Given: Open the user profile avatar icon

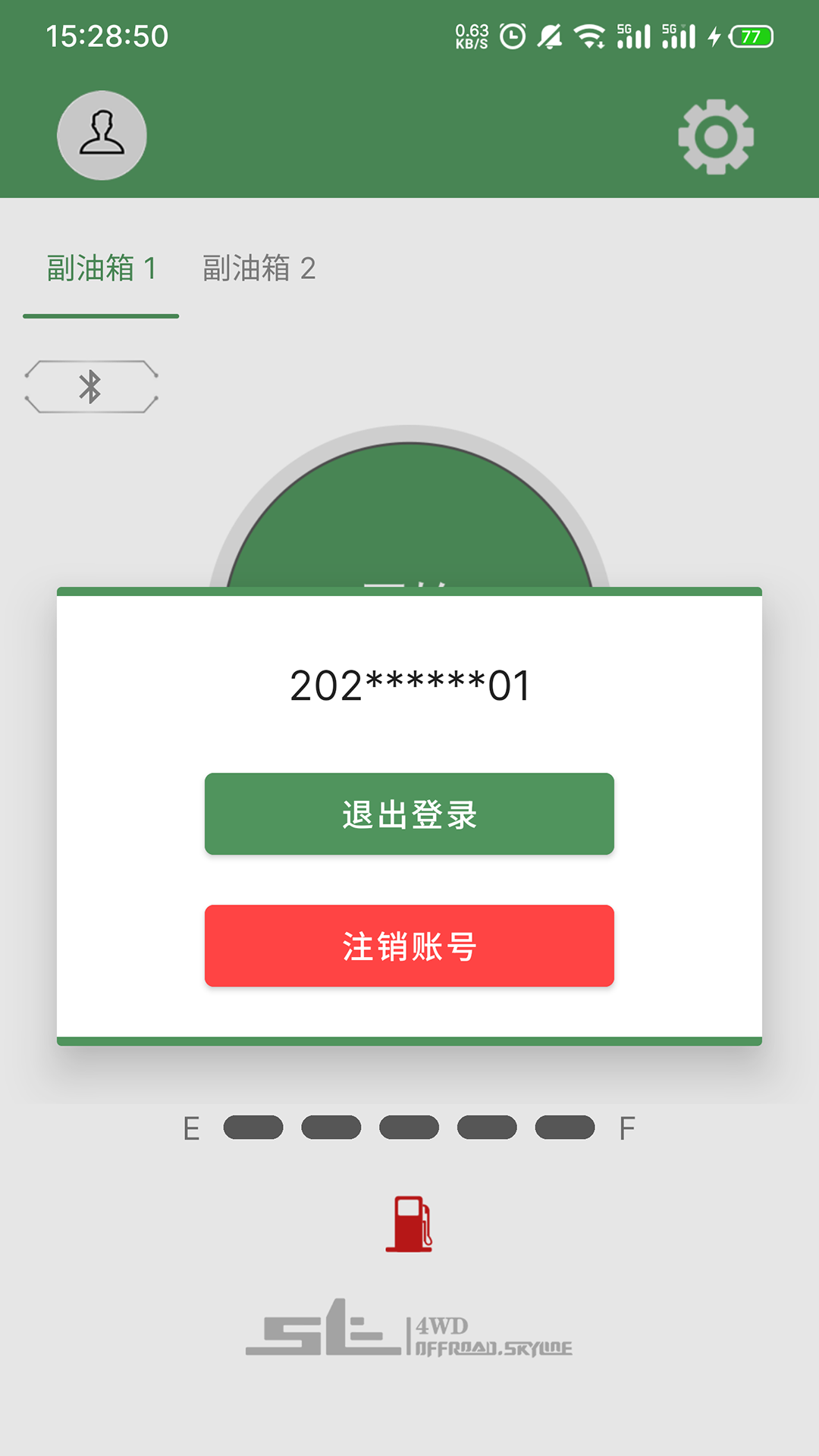Looking at the screenshot, I should (x=102, y=136).
